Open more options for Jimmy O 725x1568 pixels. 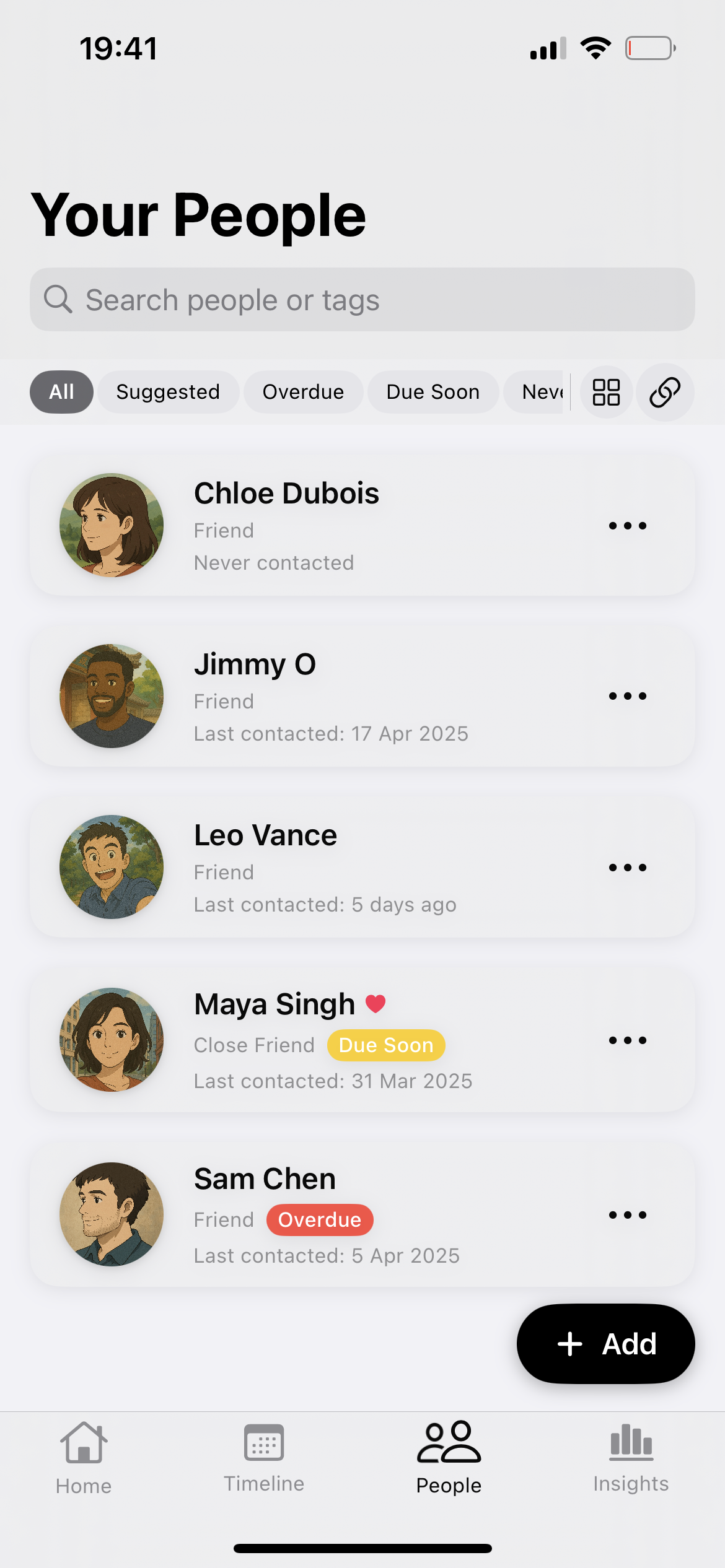[627, 696]
